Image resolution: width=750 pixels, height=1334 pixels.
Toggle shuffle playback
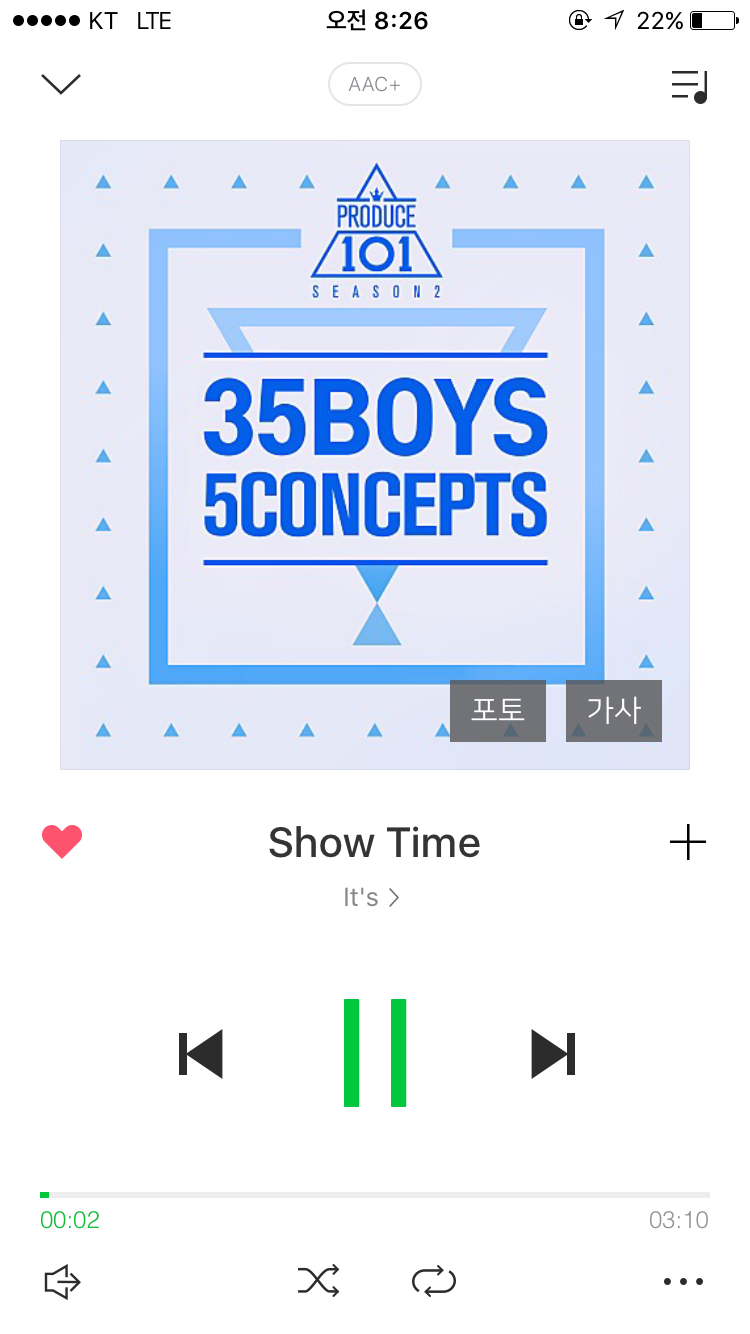(x=318, y=1281)
